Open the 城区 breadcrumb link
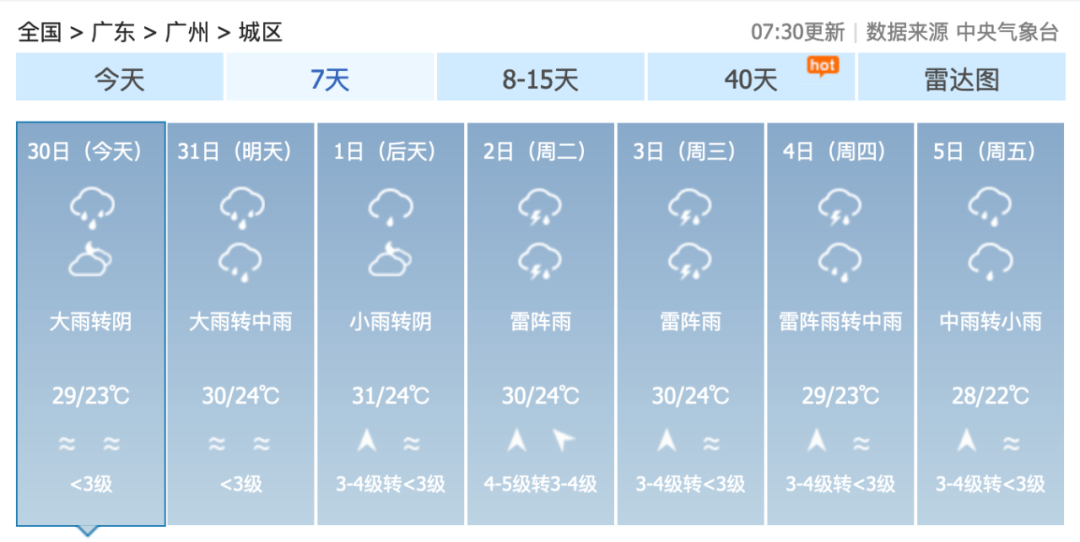Screen dimensions: 1080x542 pyautogui.click(x=260, y=32)
